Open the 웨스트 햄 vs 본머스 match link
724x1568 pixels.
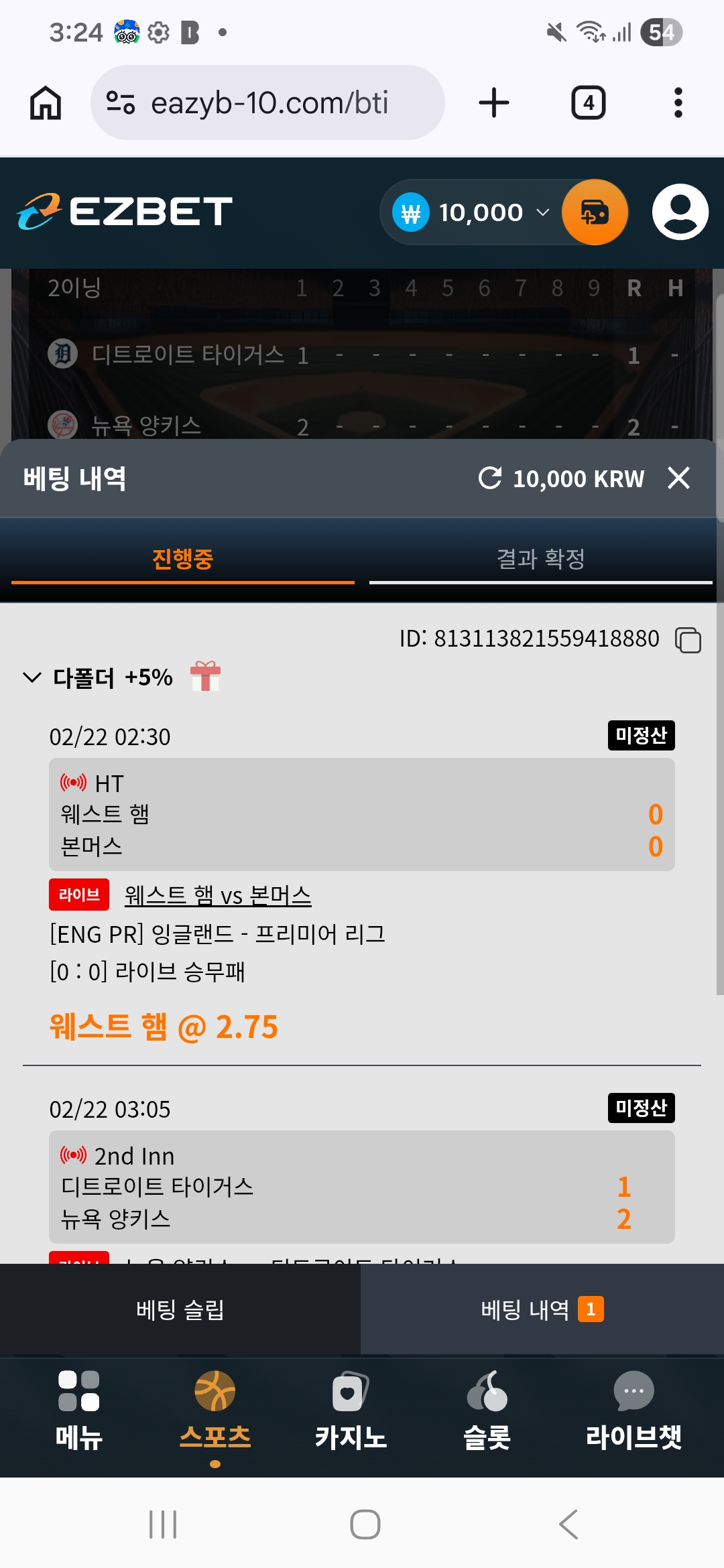(218, 895)
